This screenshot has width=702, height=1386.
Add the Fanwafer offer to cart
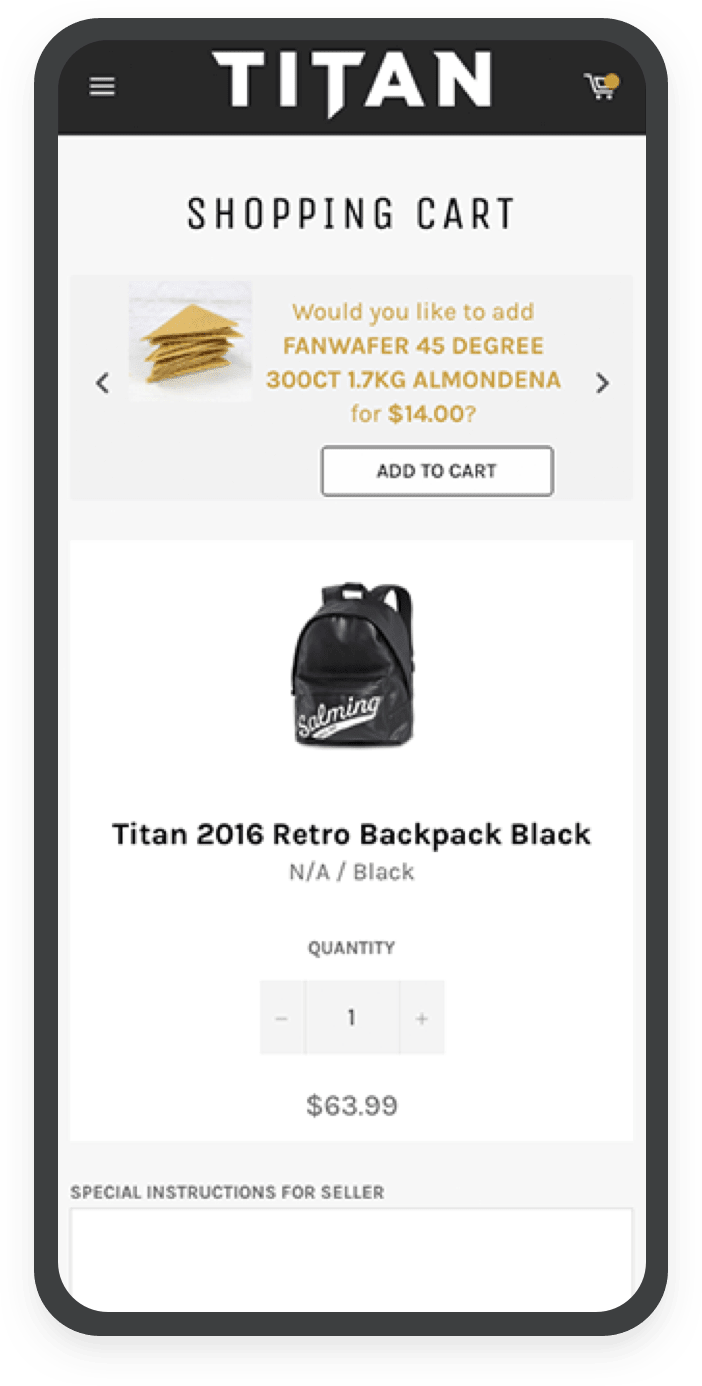pyautogui.click(x=436, y=471)
